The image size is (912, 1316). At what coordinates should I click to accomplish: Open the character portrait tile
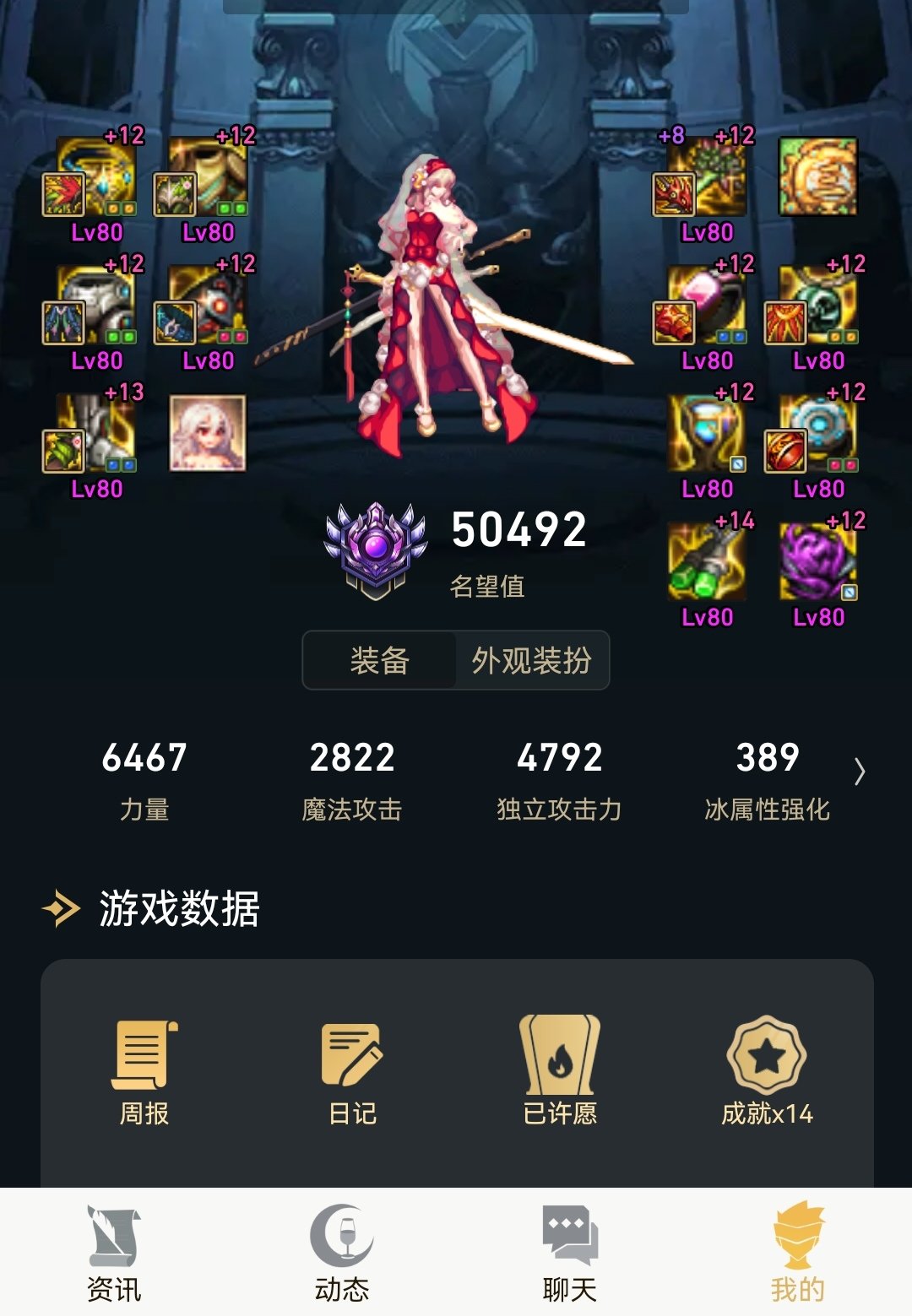click(208, 433)
